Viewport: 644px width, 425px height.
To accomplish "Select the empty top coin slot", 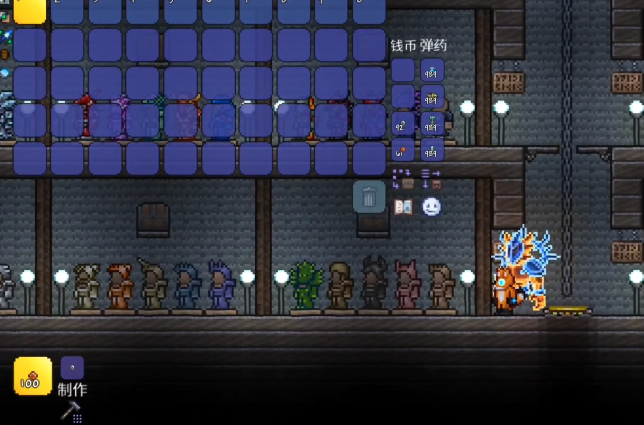I will (x=403, y=70).
